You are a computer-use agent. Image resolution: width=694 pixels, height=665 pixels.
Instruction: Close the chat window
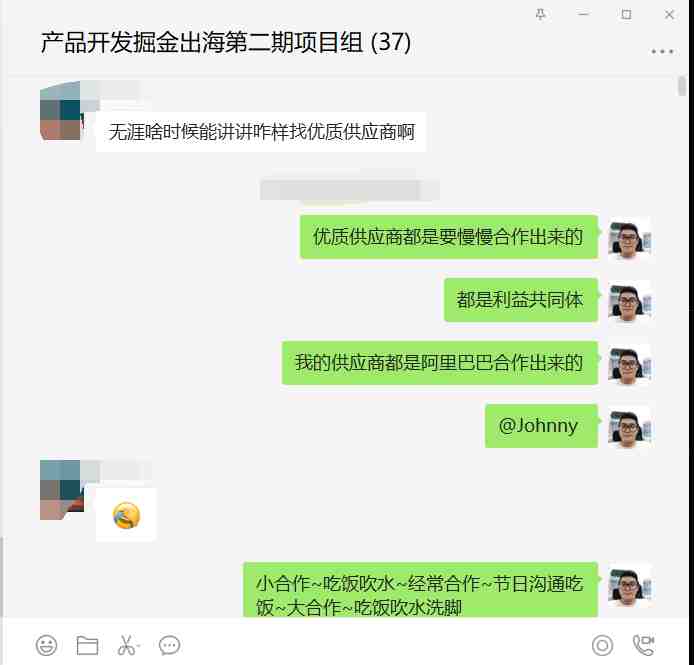[669, 14]
